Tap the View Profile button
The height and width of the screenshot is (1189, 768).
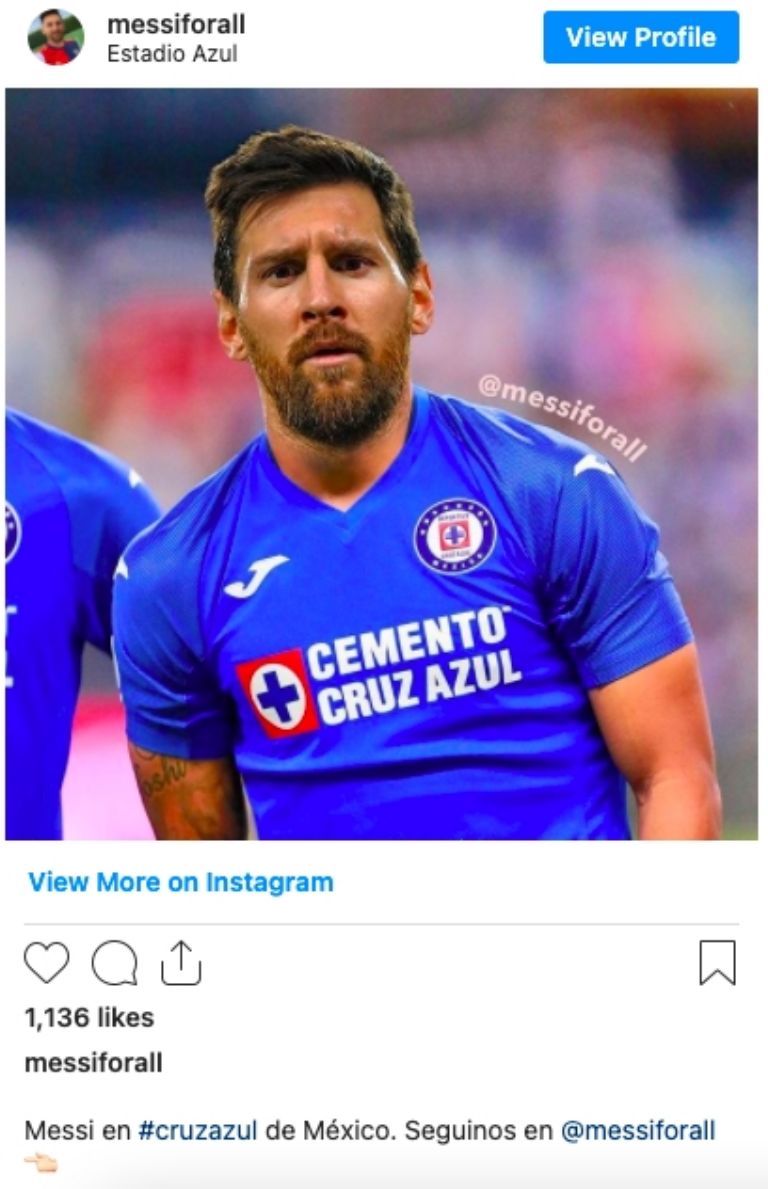tap(641, 38)
